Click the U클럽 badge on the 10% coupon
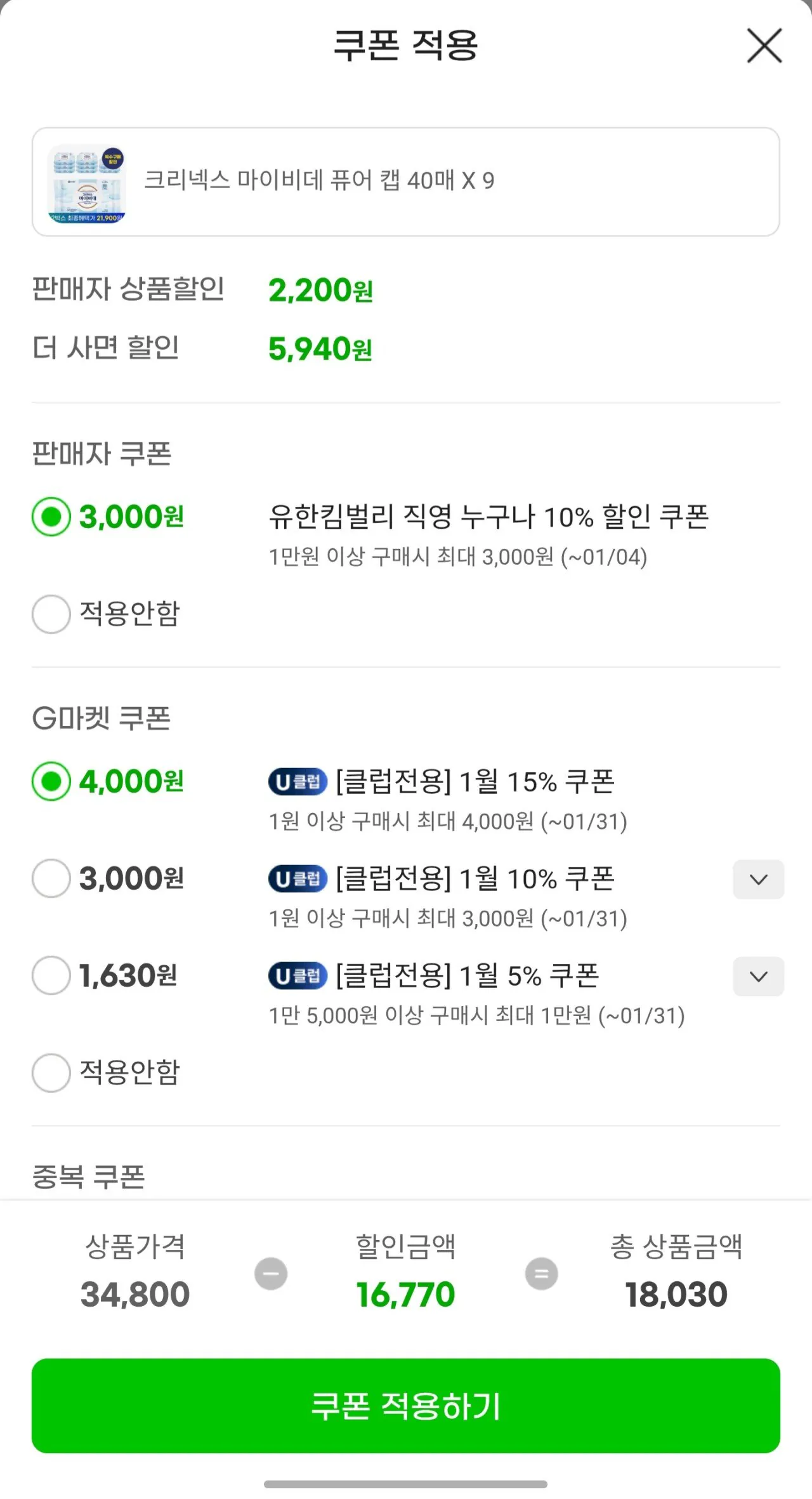The image size is (812, 1499). tap(297, 879)
